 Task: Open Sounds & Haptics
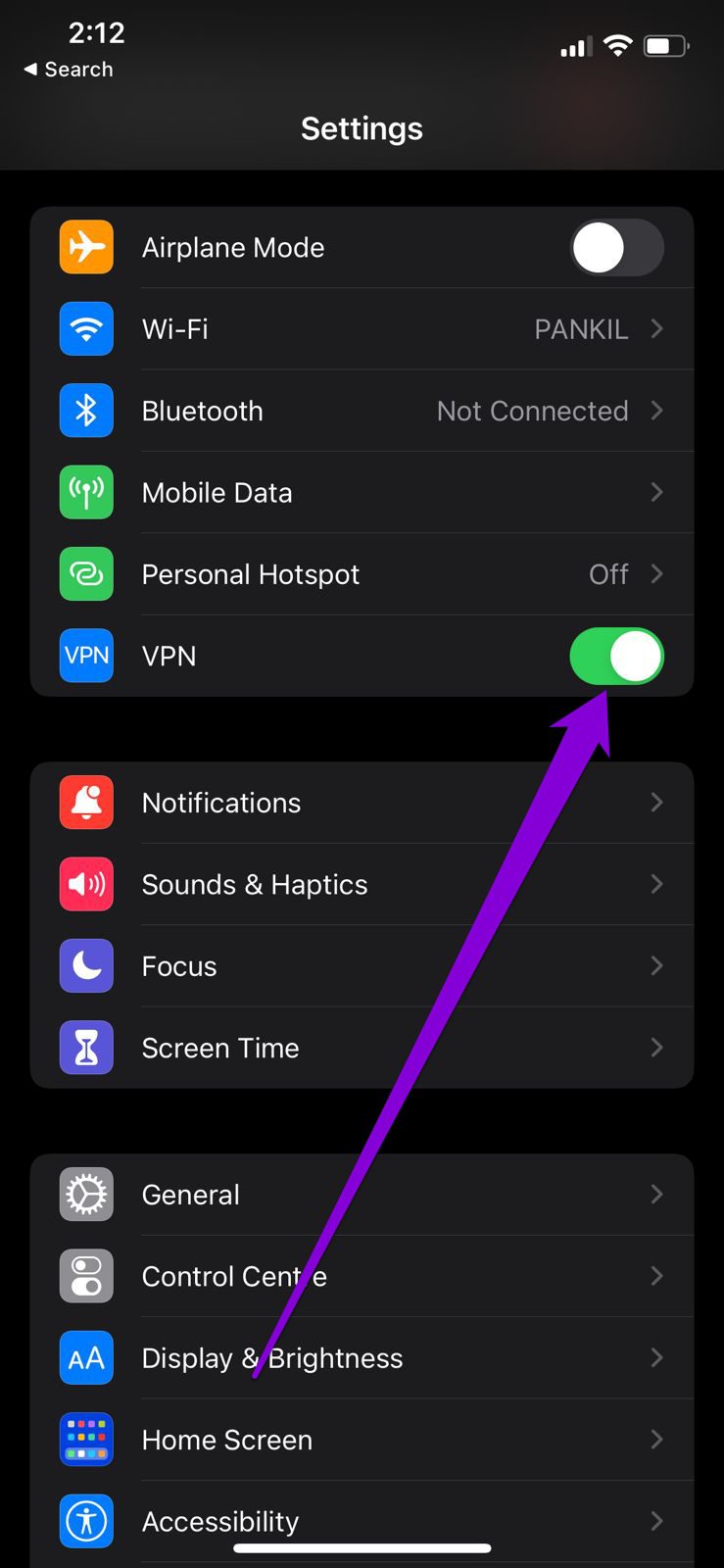[x=362, y=884]
